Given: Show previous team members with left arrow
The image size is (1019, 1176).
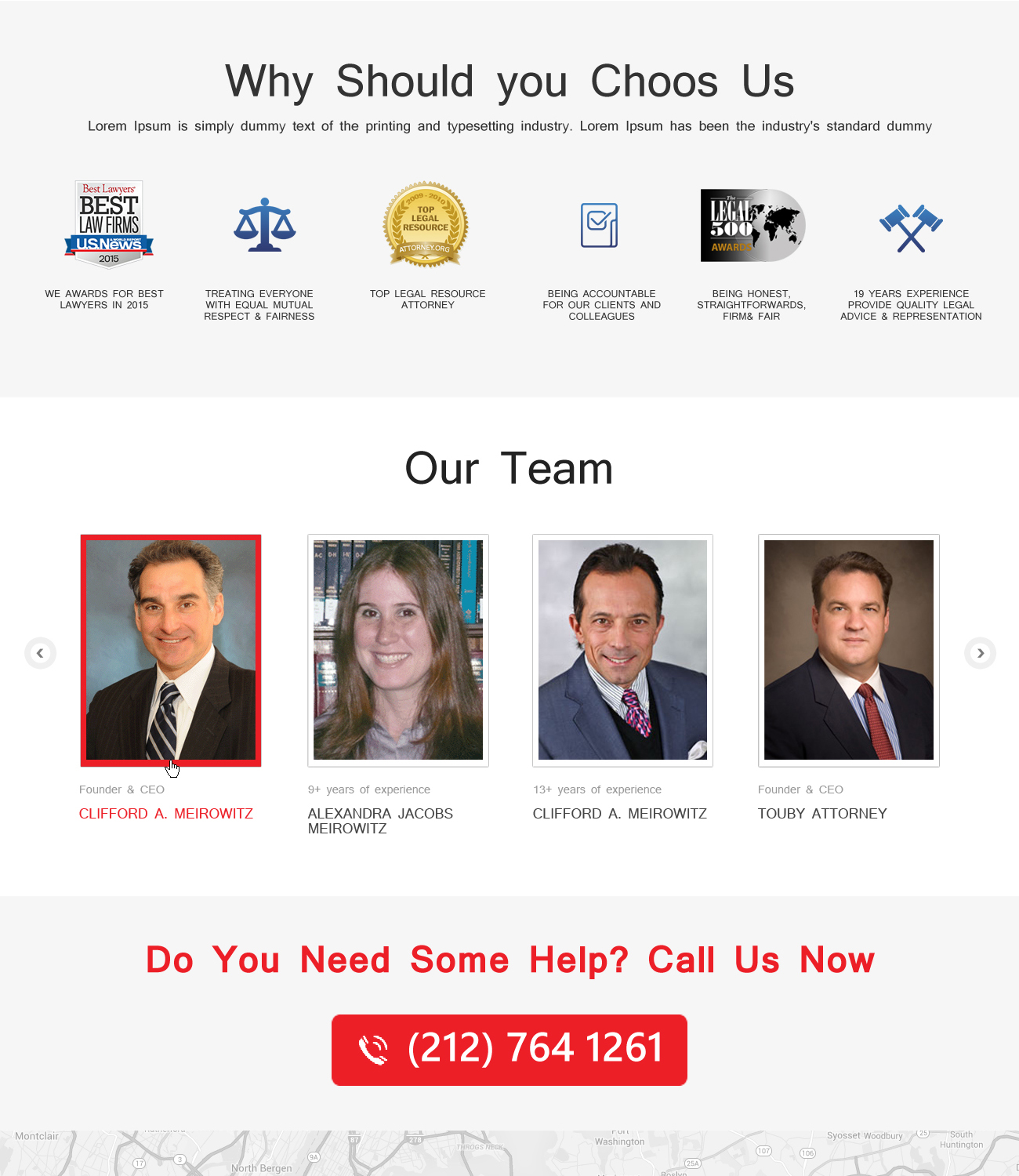Looking at the screenshot, I should 40,653.
